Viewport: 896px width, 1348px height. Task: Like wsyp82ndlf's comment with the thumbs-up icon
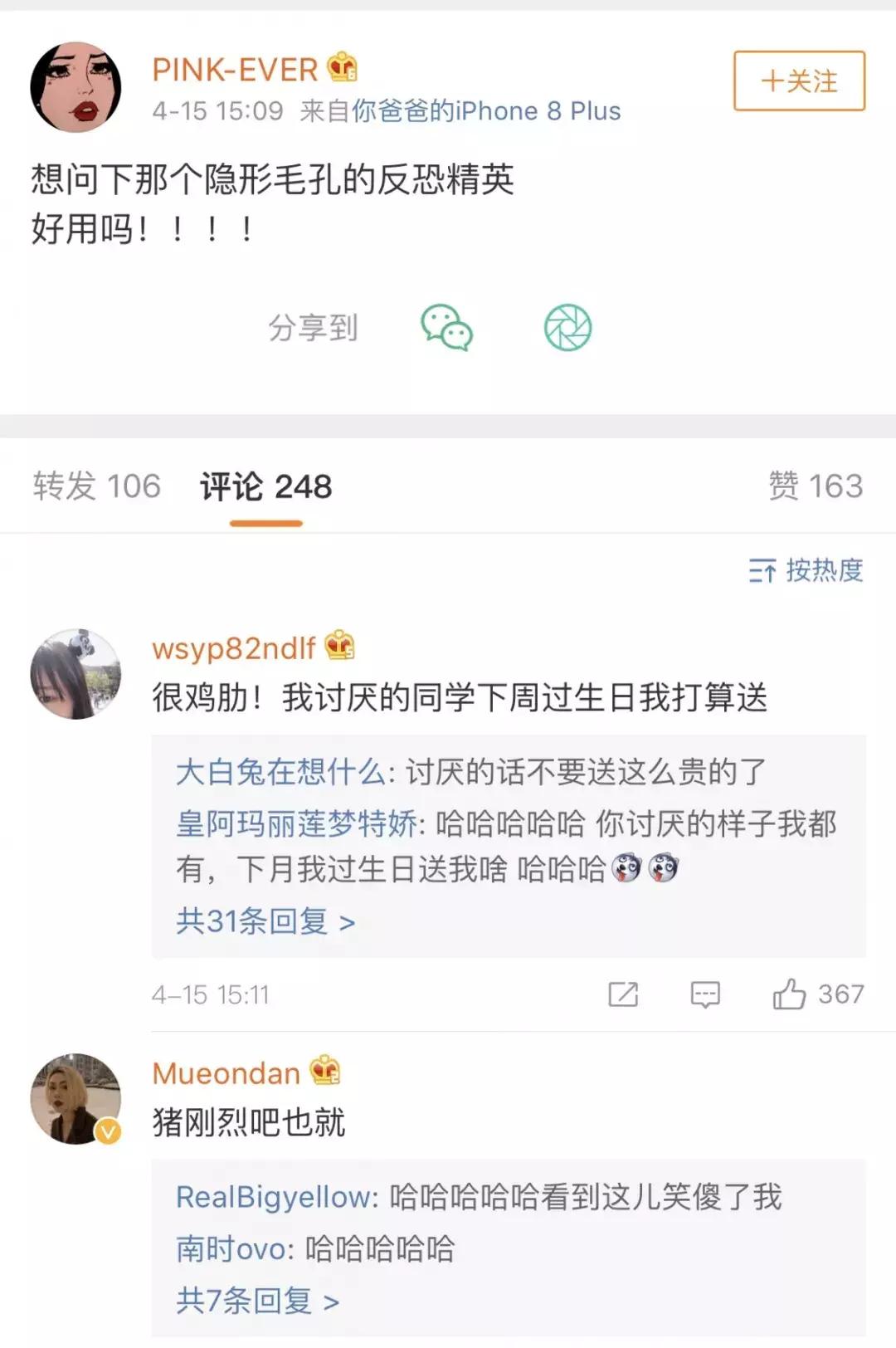[790, 994]
